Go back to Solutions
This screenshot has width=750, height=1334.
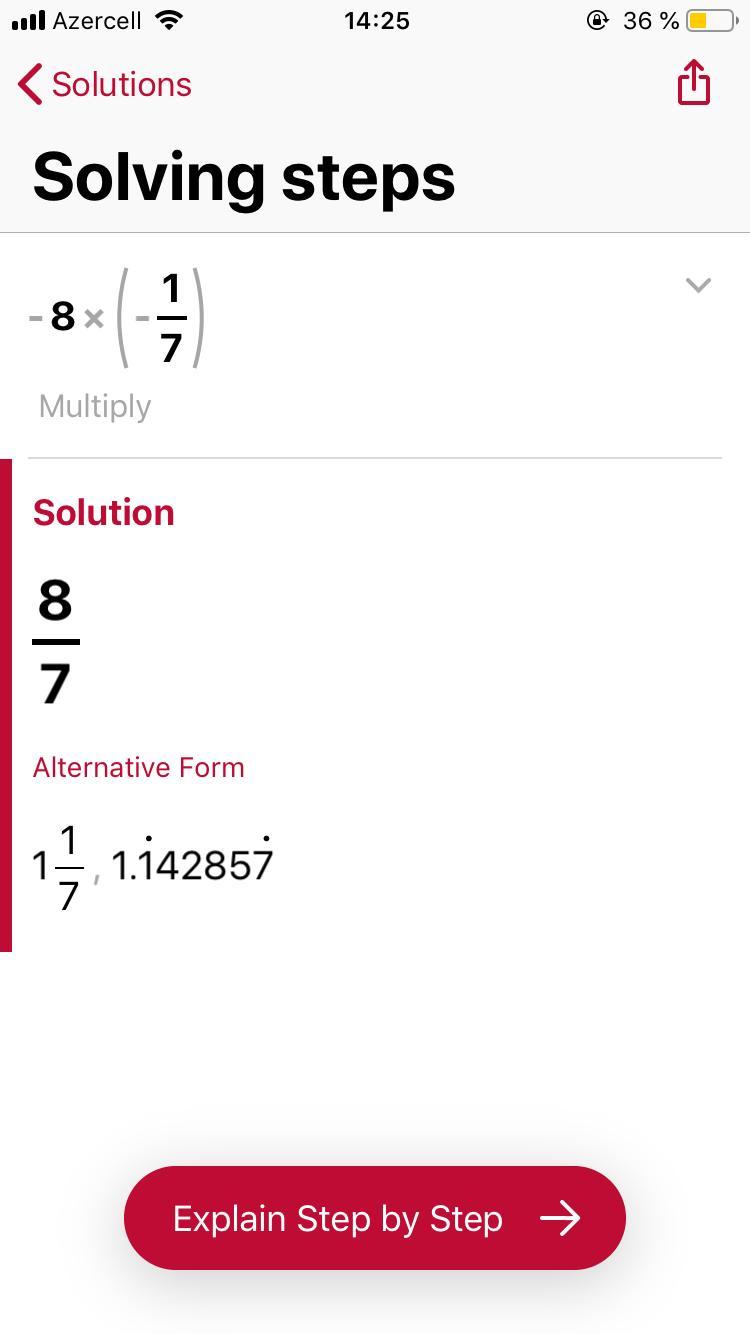pos(105,84)
